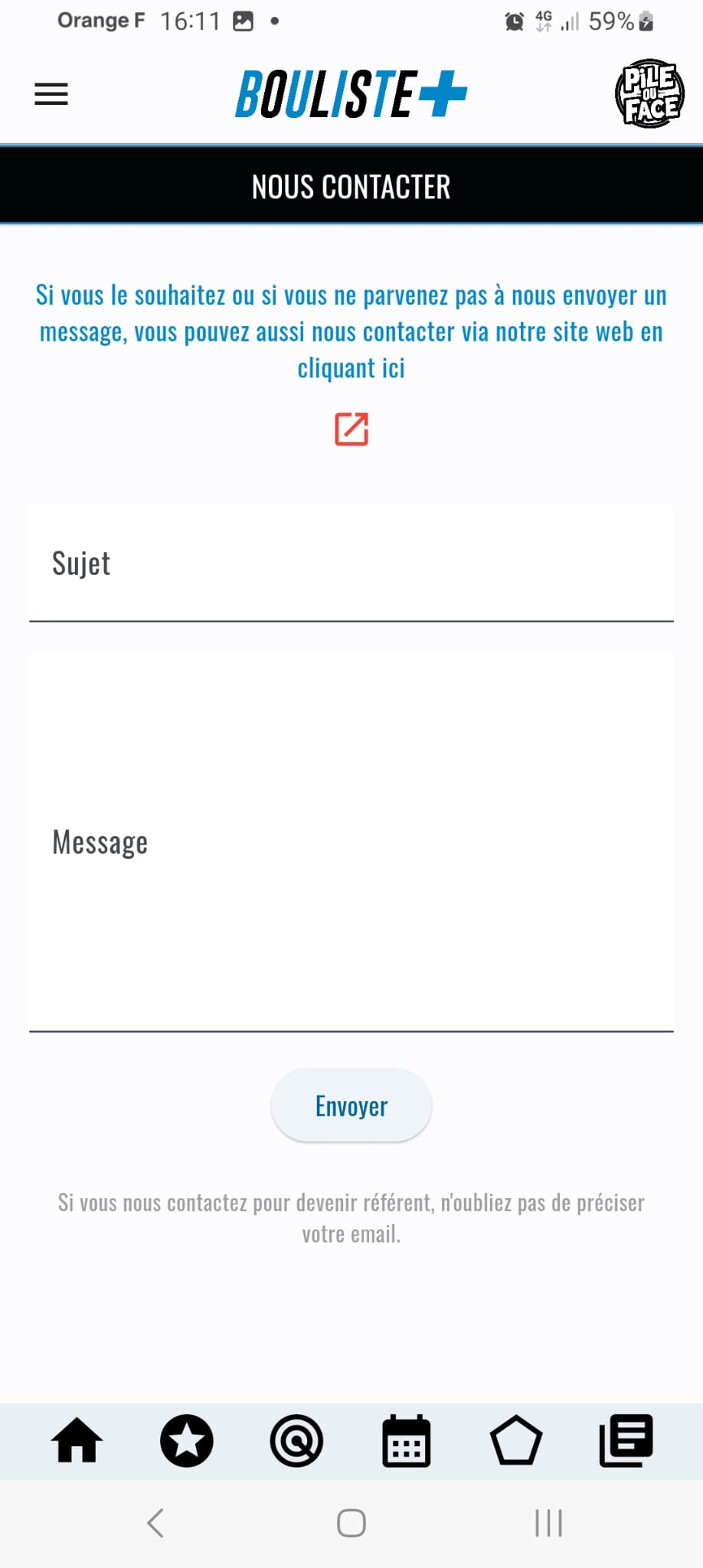
Task: Go to the home tab
Action: (77, 1440)
